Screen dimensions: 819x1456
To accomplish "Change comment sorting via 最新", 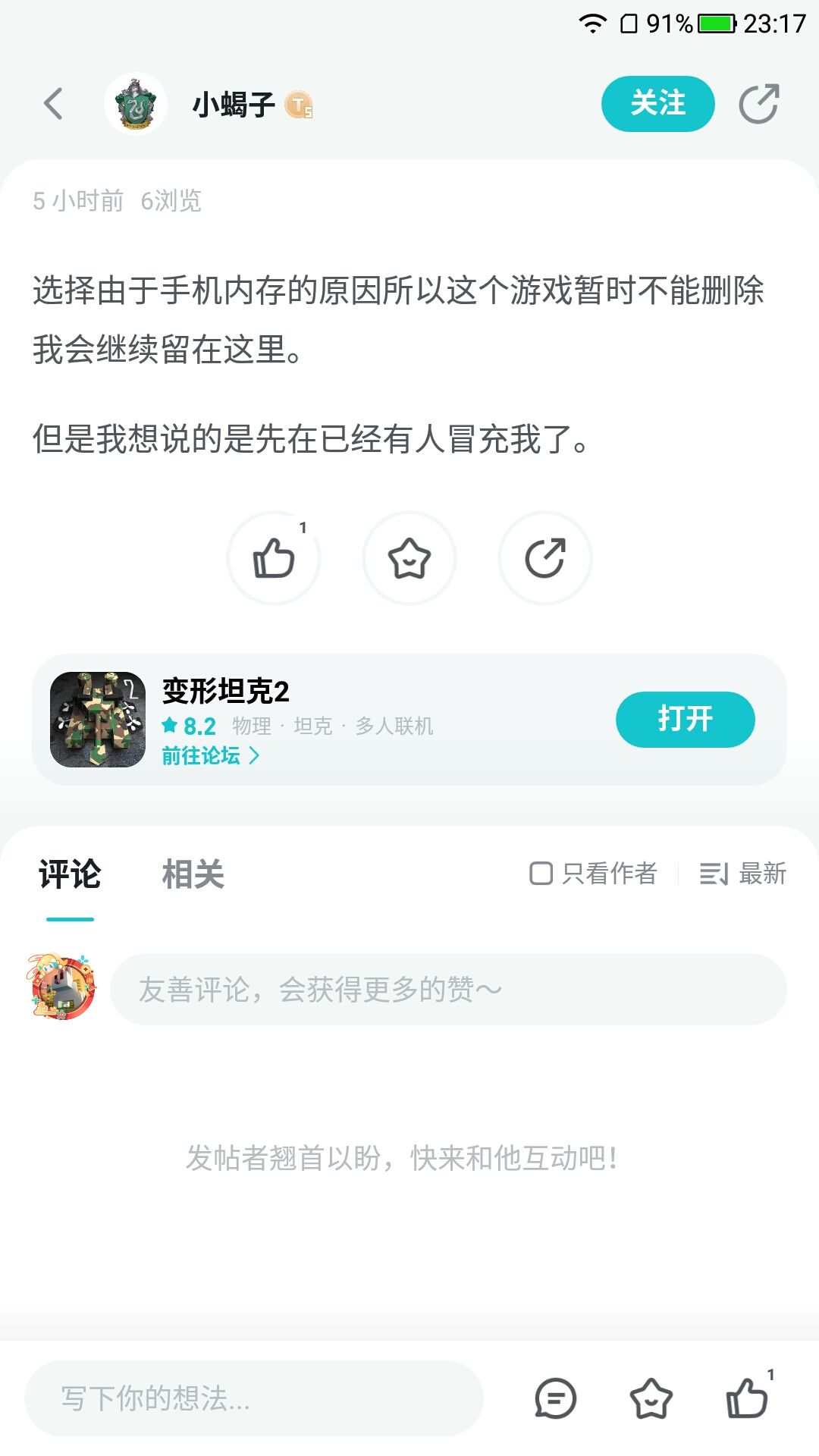I will (x=743, y=874).
